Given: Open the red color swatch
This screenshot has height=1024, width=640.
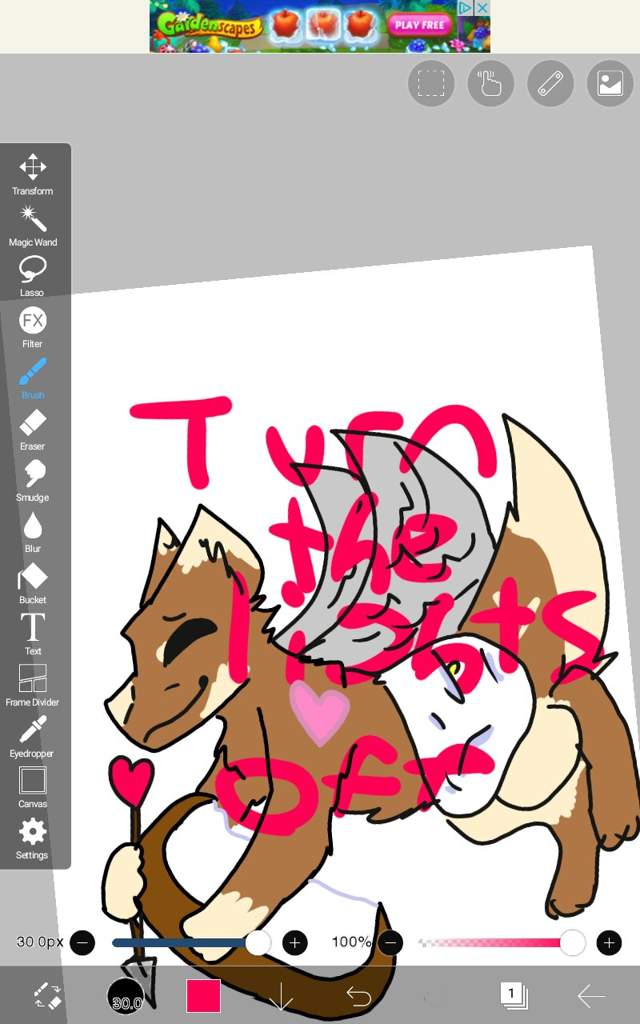Looking at the screenshot, I should pyautogui.click(x=203, y=996).
